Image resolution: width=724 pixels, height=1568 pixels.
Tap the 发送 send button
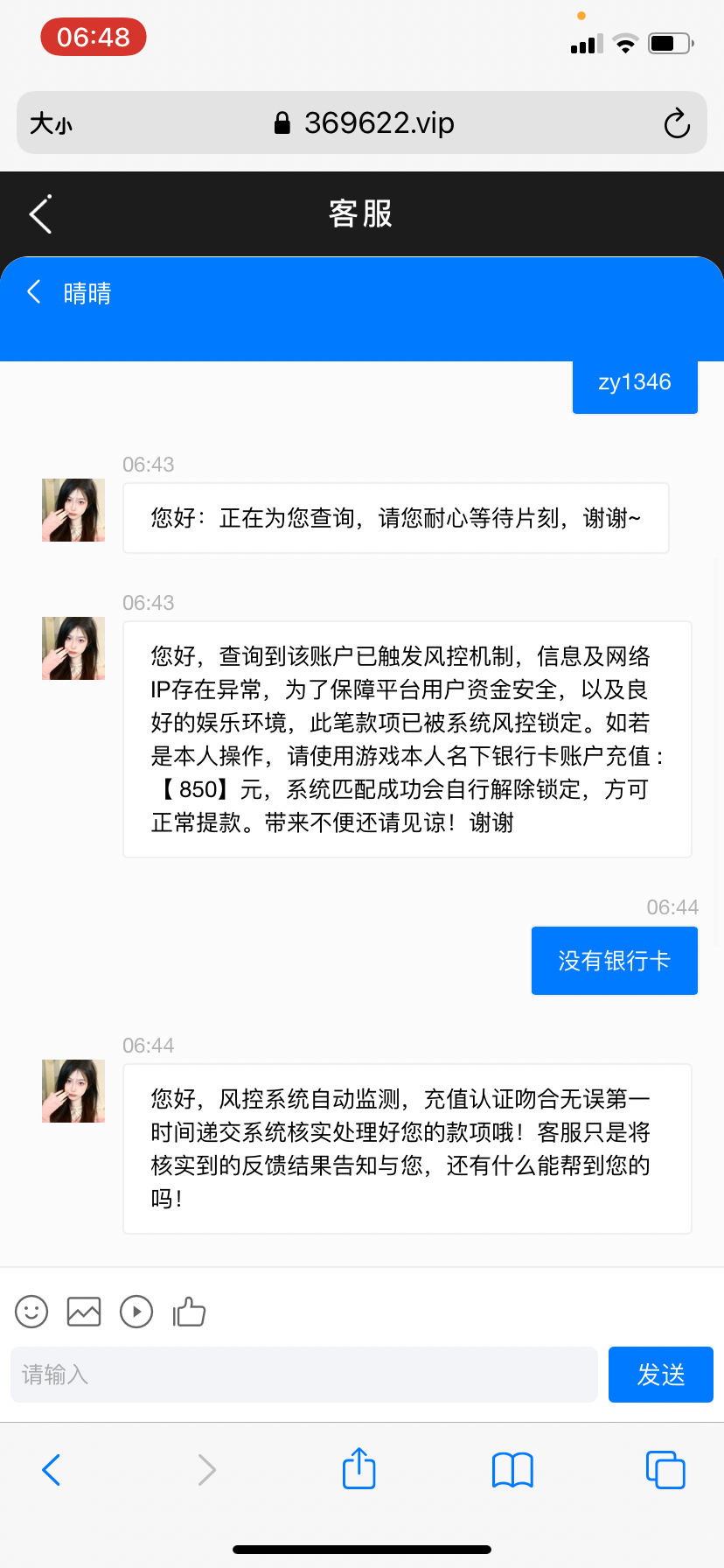point(660,1375)
